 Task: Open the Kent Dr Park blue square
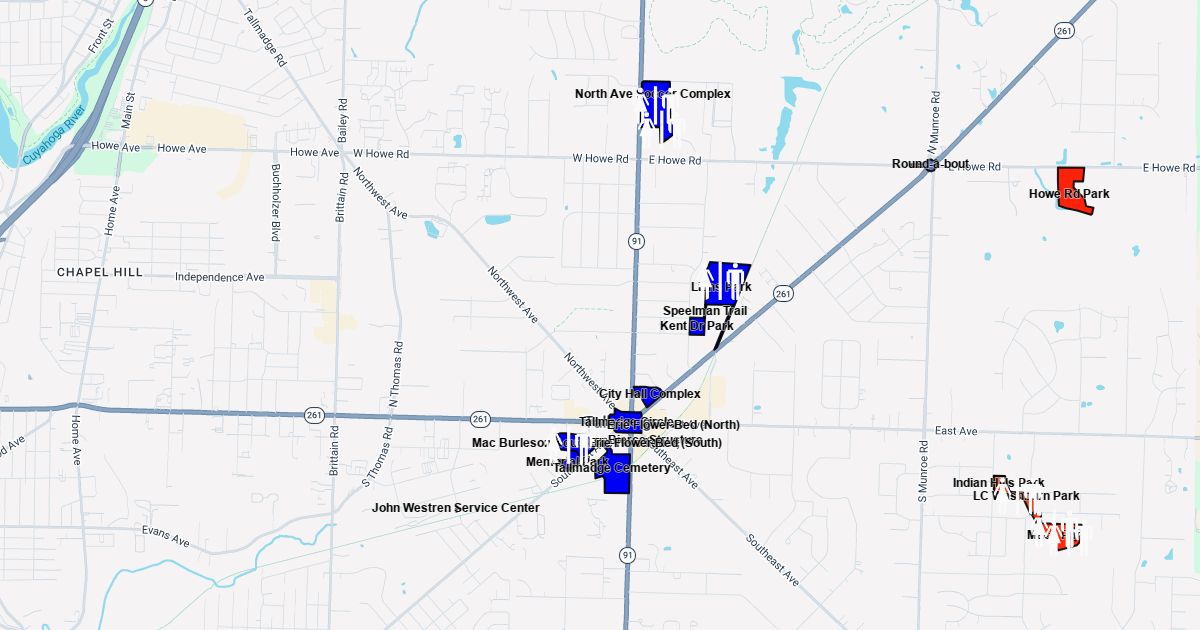click(x=697, y=326)
